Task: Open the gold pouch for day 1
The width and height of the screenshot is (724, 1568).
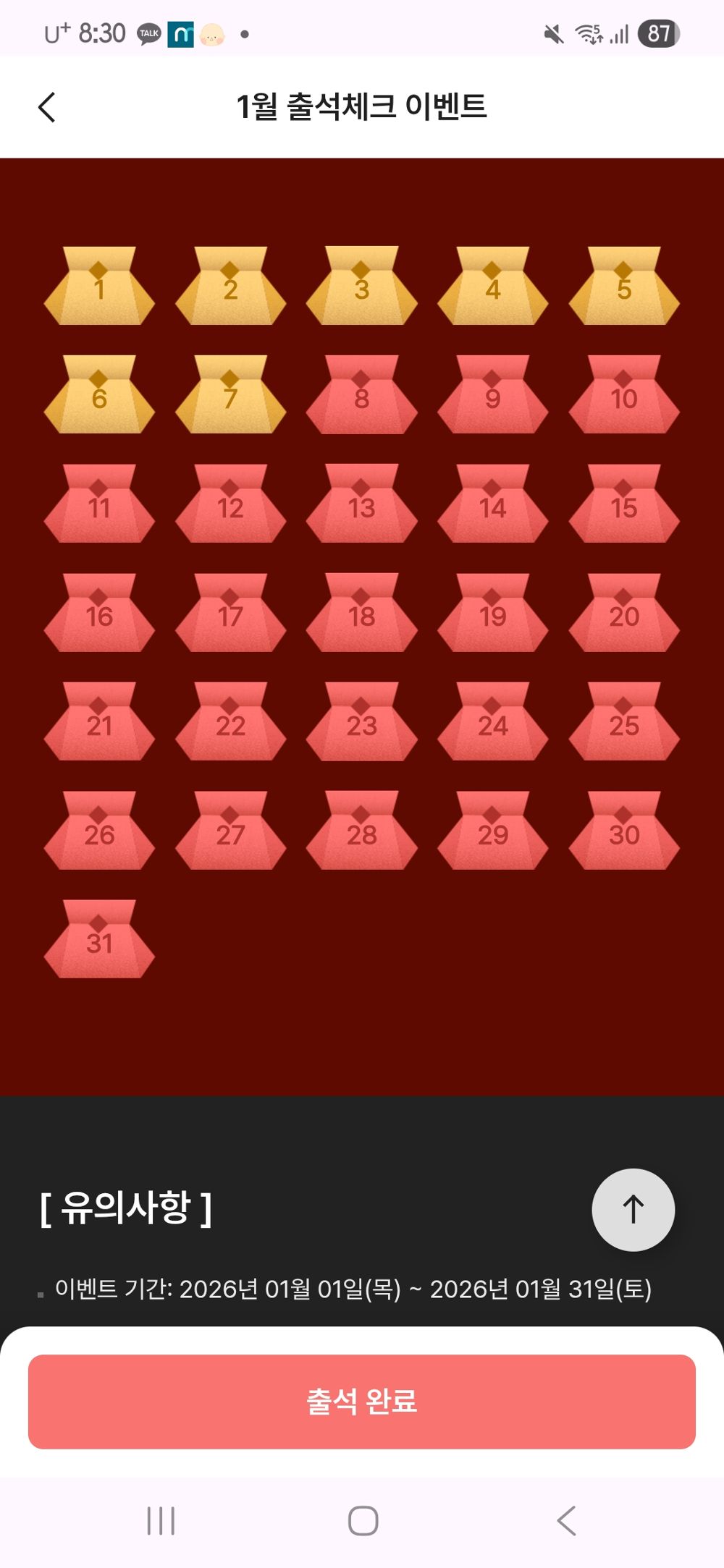Action: click(99, 287)
